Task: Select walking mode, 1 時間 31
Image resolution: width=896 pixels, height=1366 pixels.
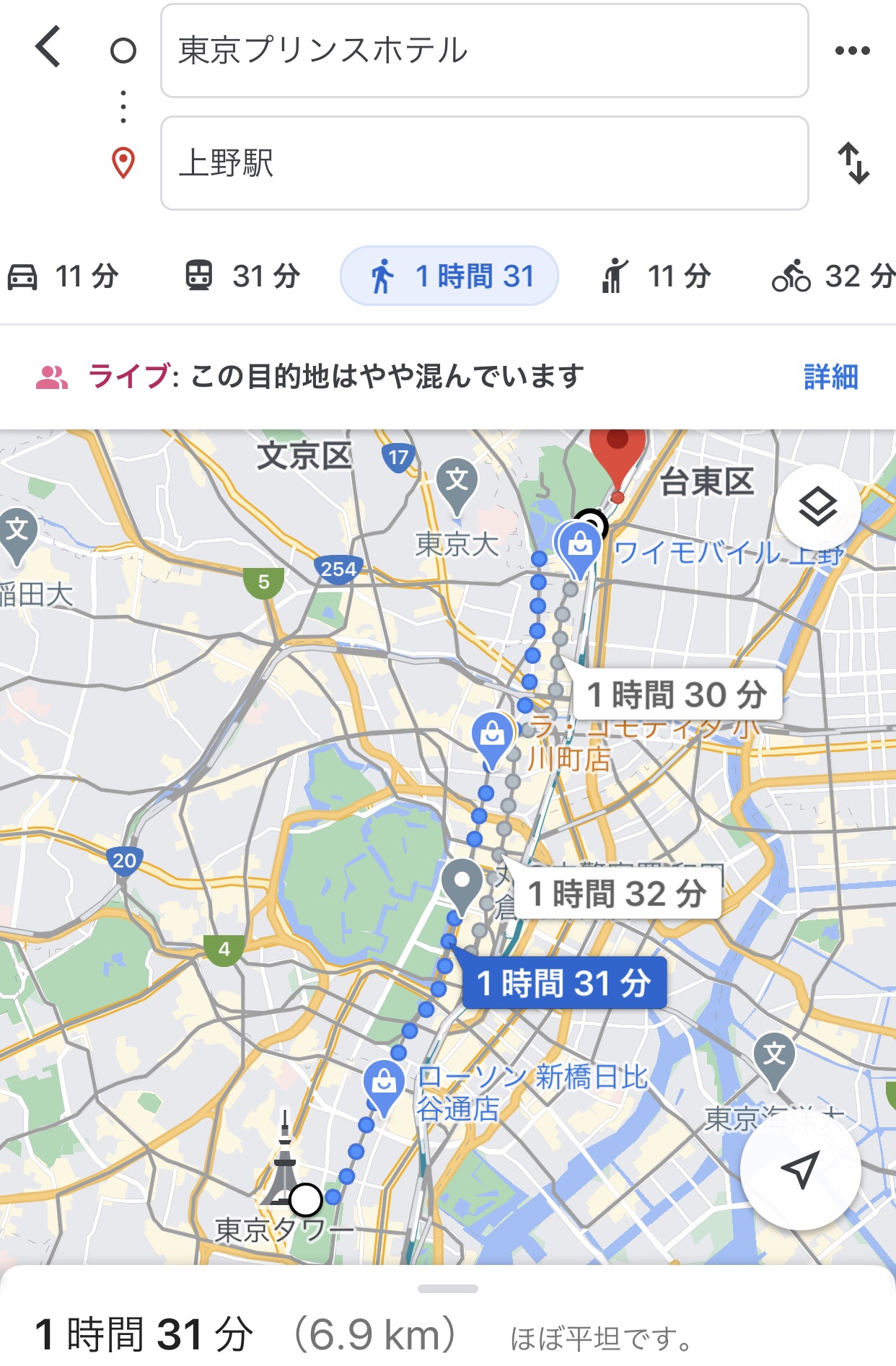Action: [449, 276]
